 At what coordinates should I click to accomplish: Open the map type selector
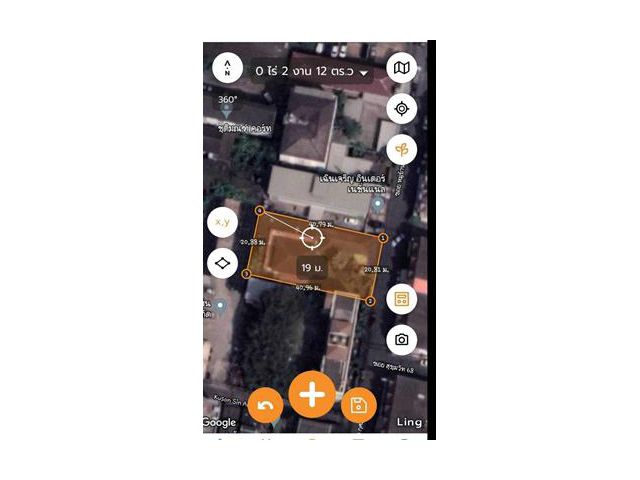click(401, 69)
